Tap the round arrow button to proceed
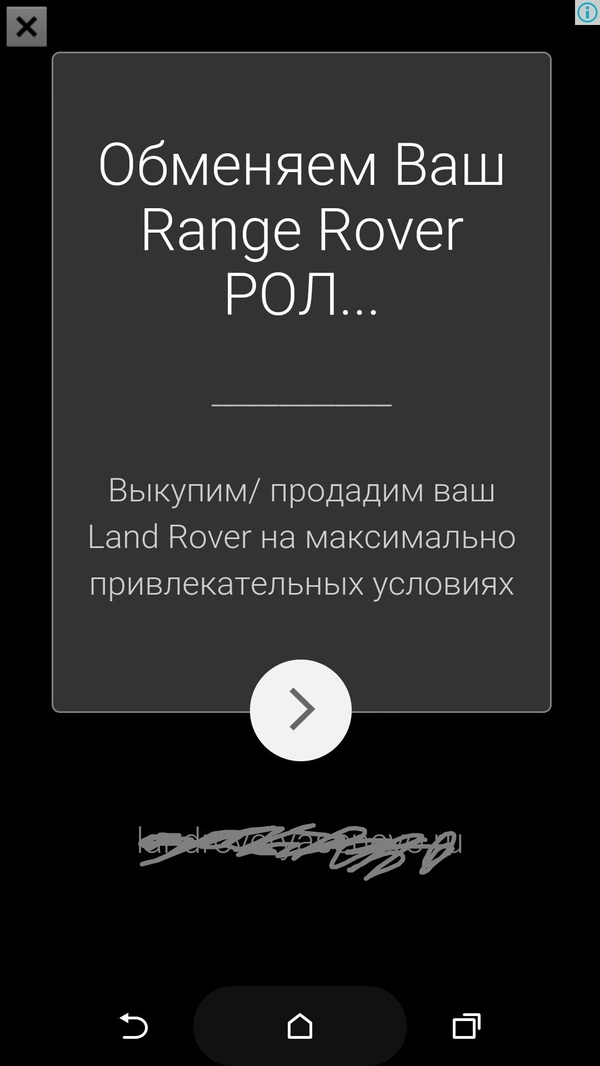 click(300, 710)
